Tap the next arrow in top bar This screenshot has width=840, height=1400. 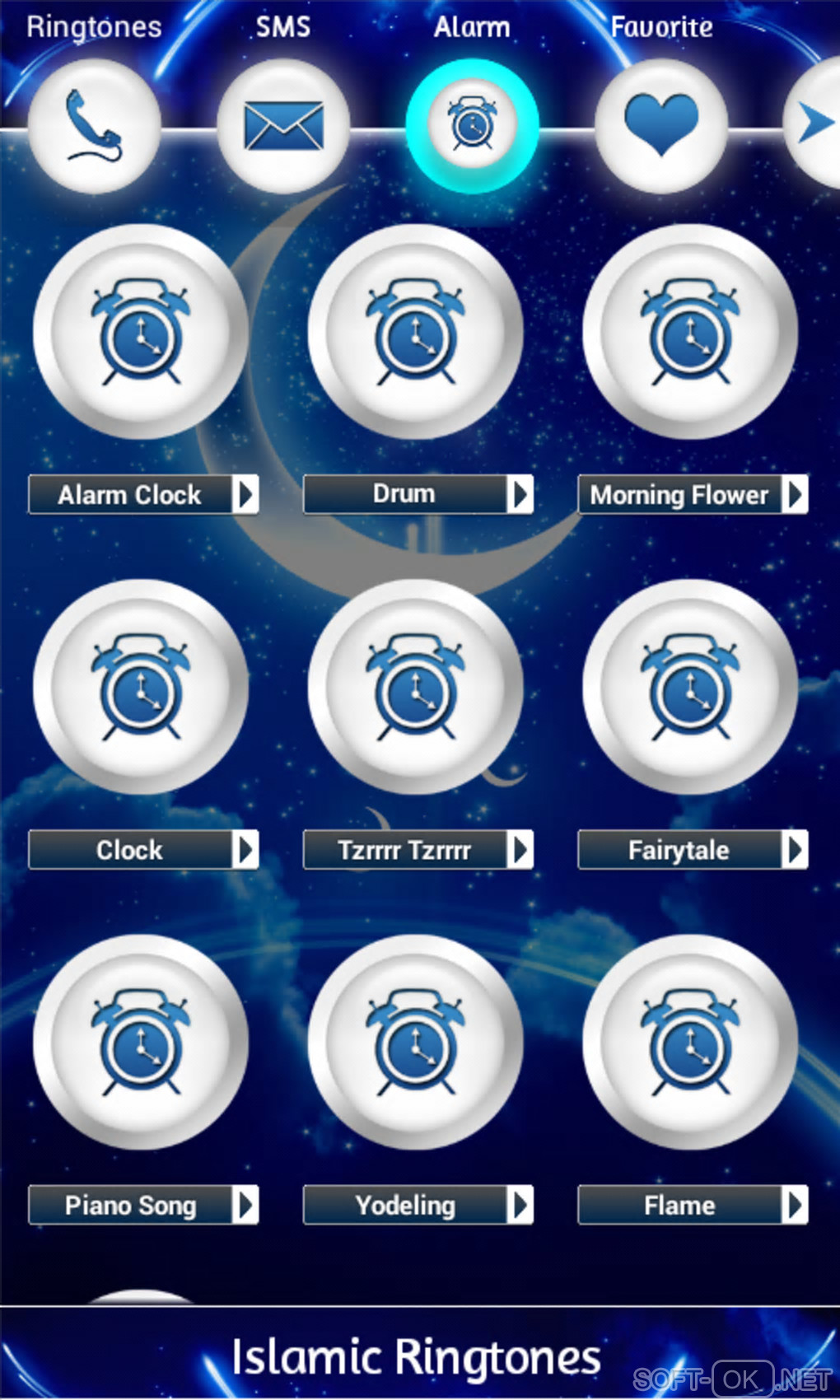click(x=815, y=124)
